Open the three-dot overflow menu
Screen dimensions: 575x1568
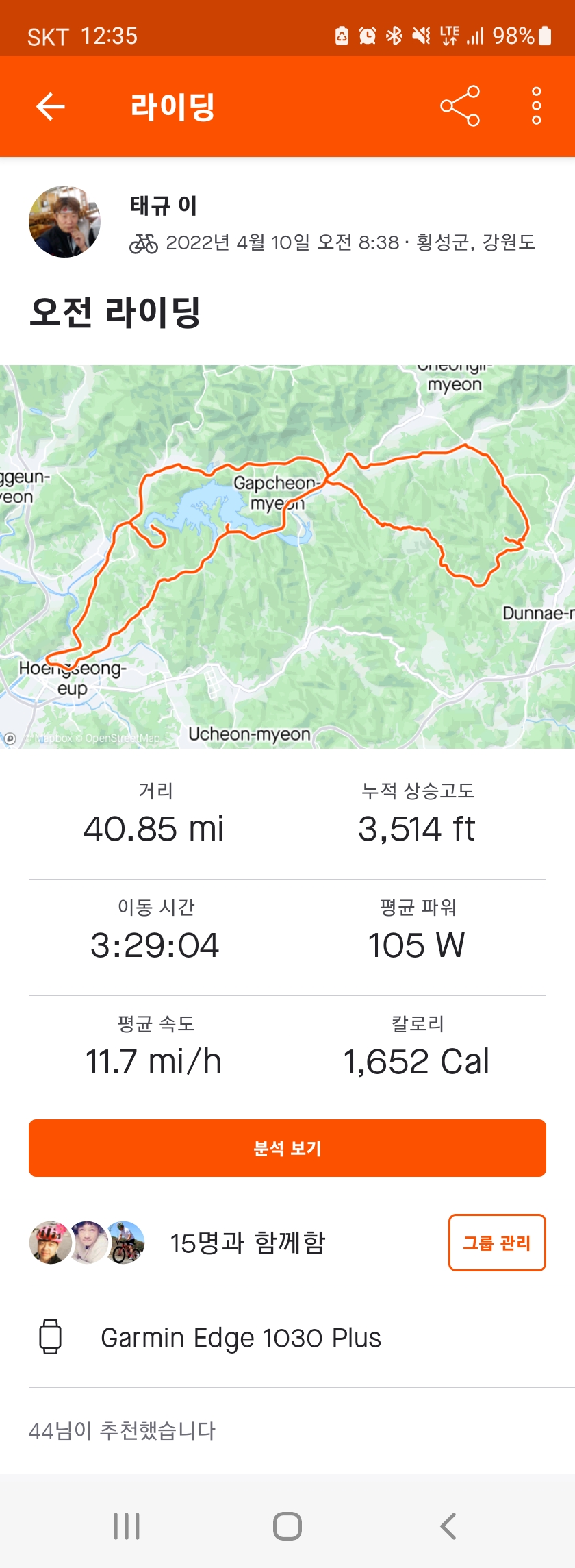coord(536,106)
